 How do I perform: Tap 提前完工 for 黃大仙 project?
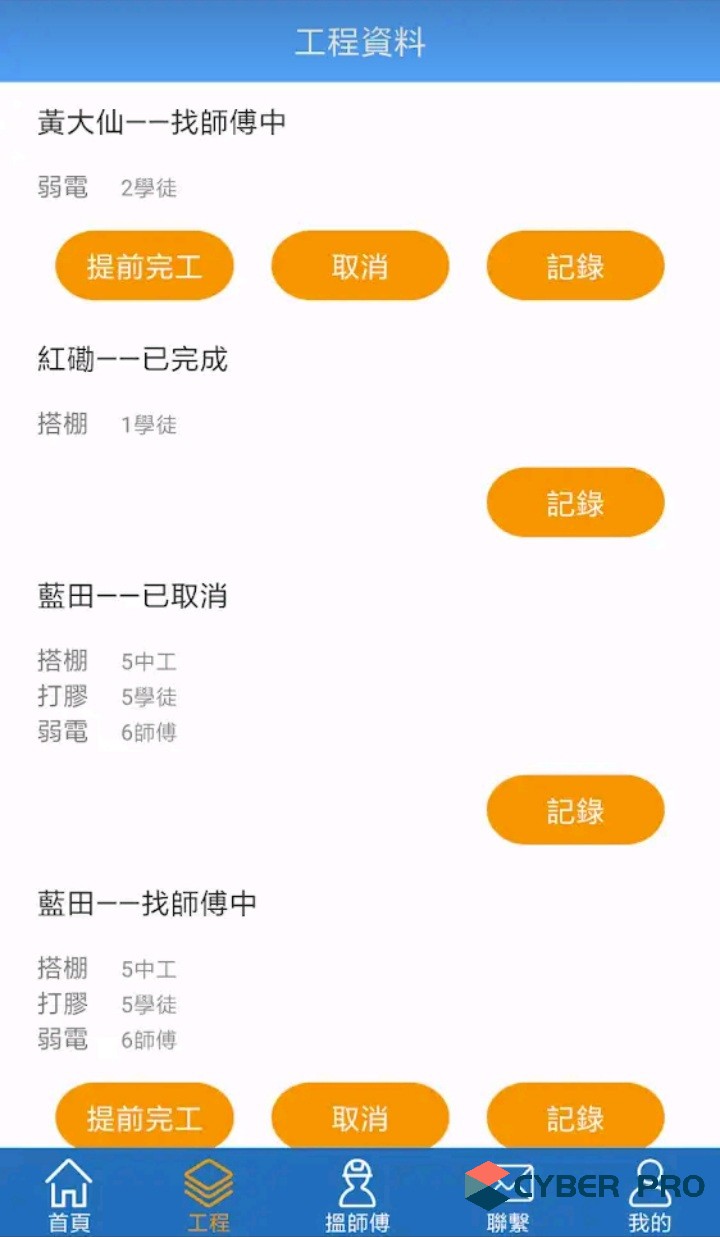tap(144, 266)
